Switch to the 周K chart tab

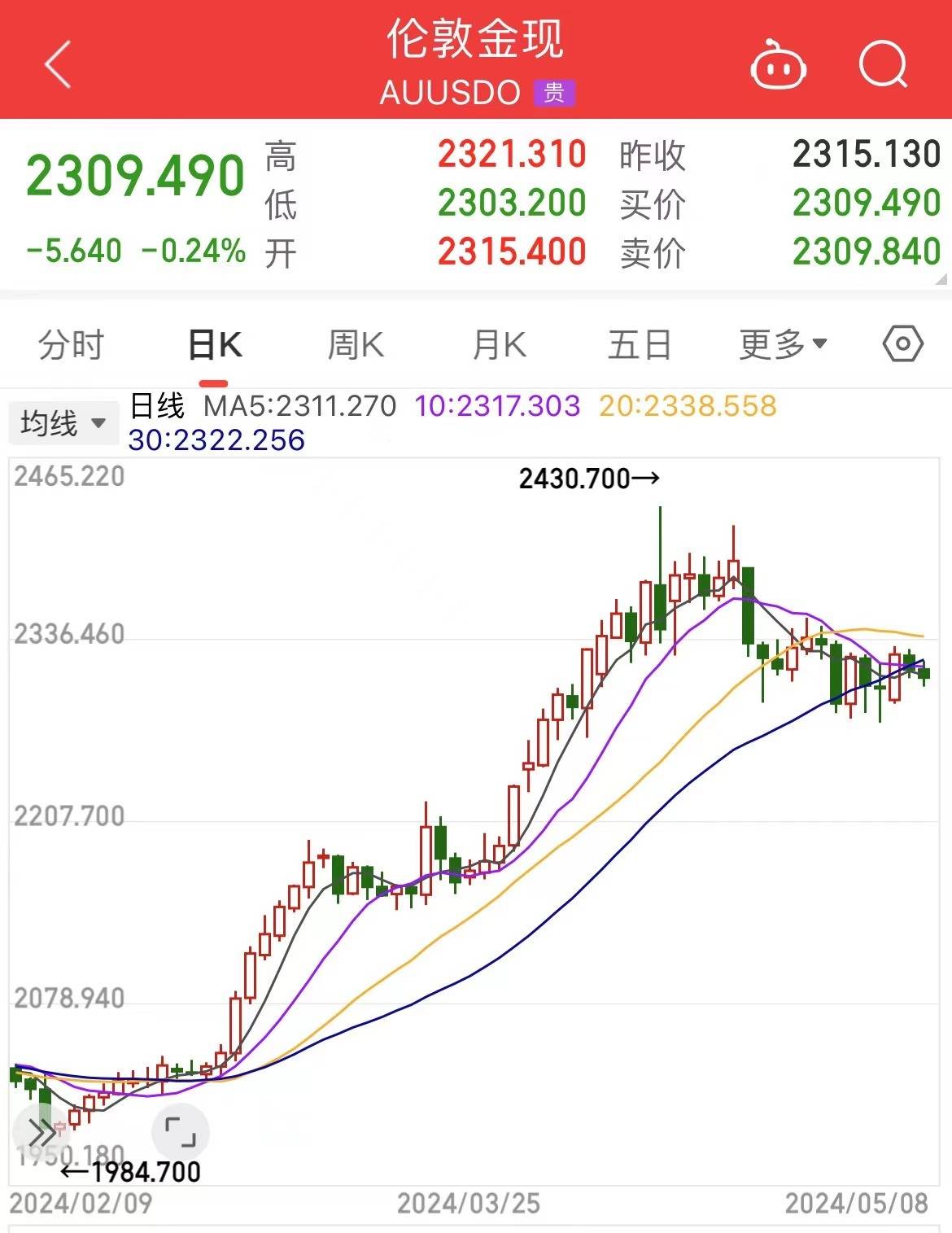[356, 345]
